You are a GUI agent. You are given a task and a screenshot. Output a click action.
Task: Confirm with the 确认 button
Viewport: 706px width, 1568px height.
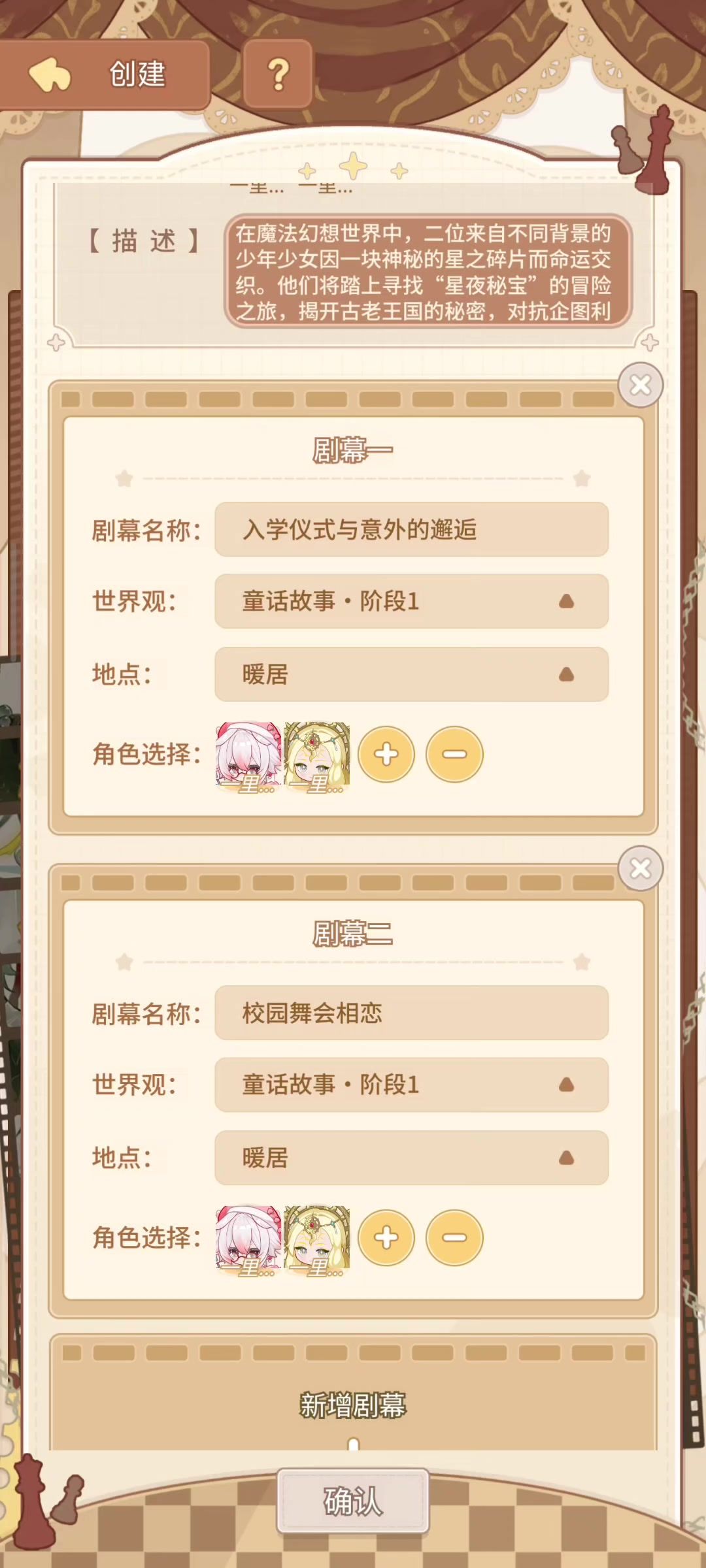(353, 1501)
